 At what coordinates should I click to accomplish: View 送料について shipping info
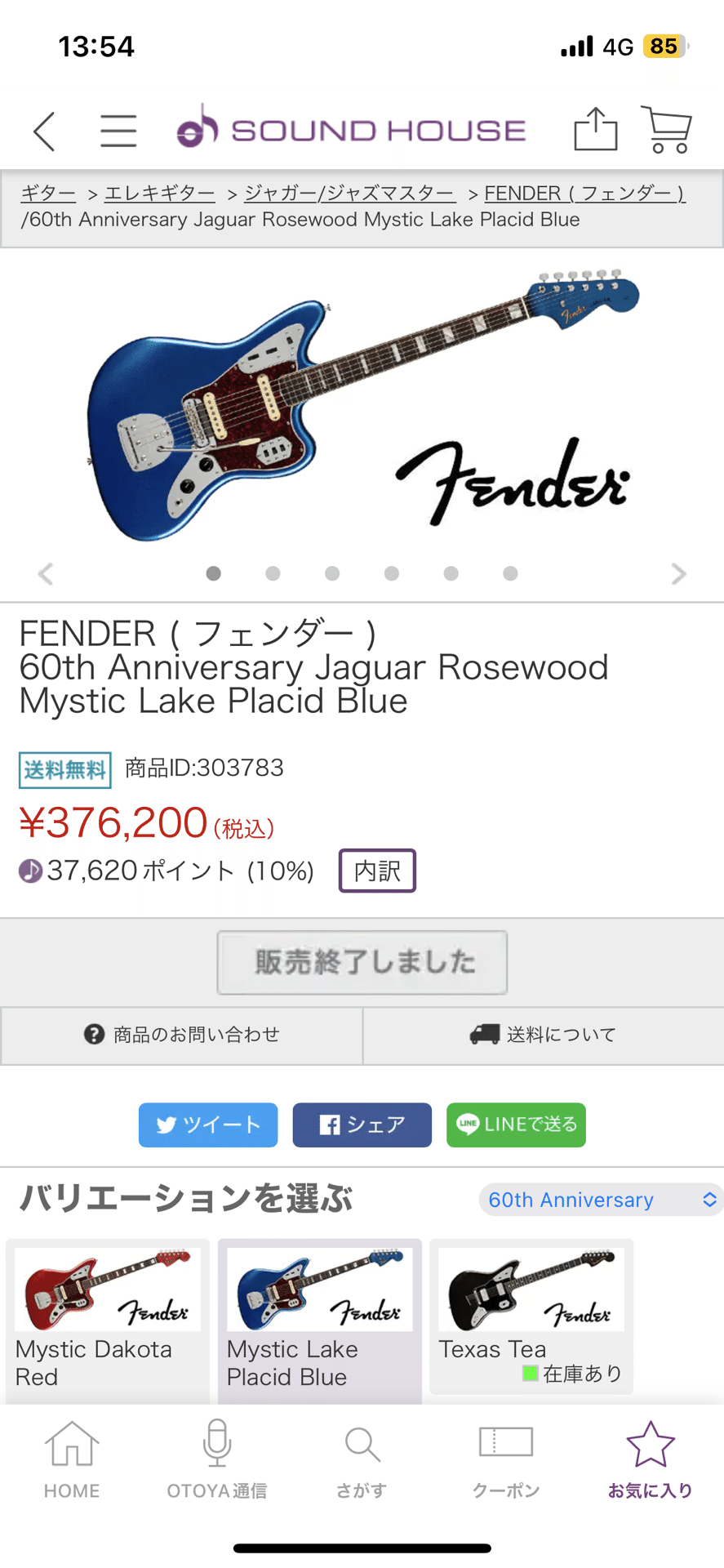(543, 1035)
